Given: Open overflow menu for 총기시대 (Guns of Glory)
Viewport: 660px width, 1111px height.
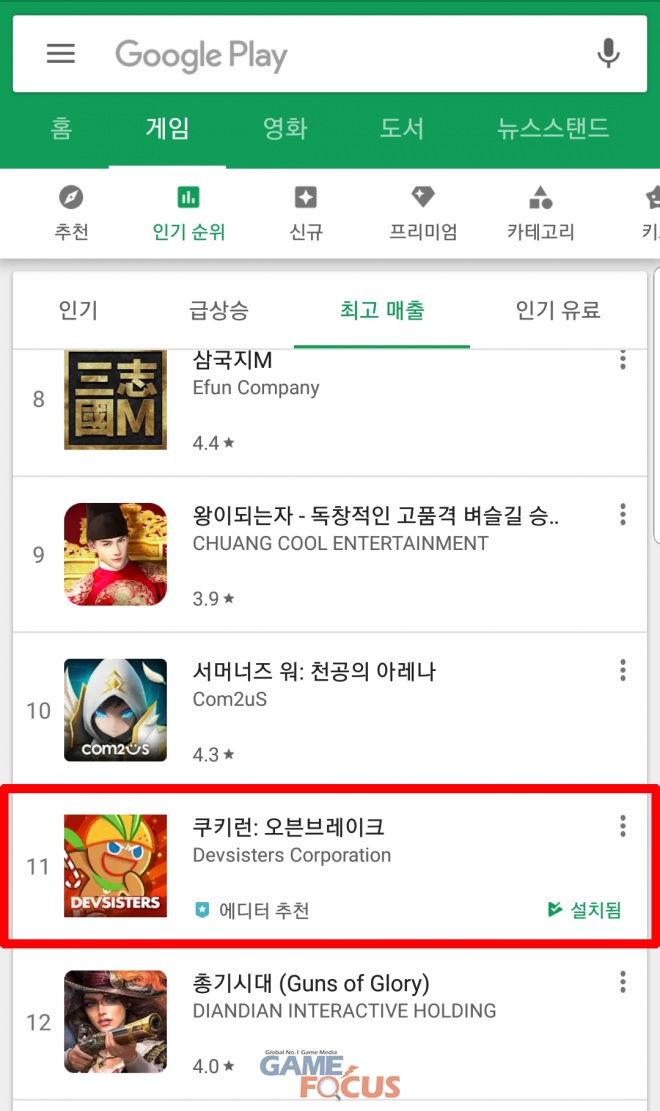Looking at the screenshot, I should [623, 983].
